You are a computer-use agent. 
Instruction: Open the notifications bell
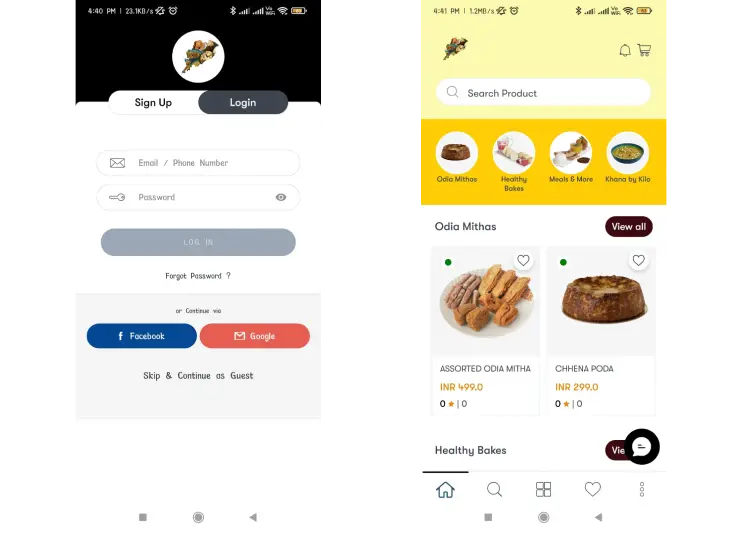625,50
